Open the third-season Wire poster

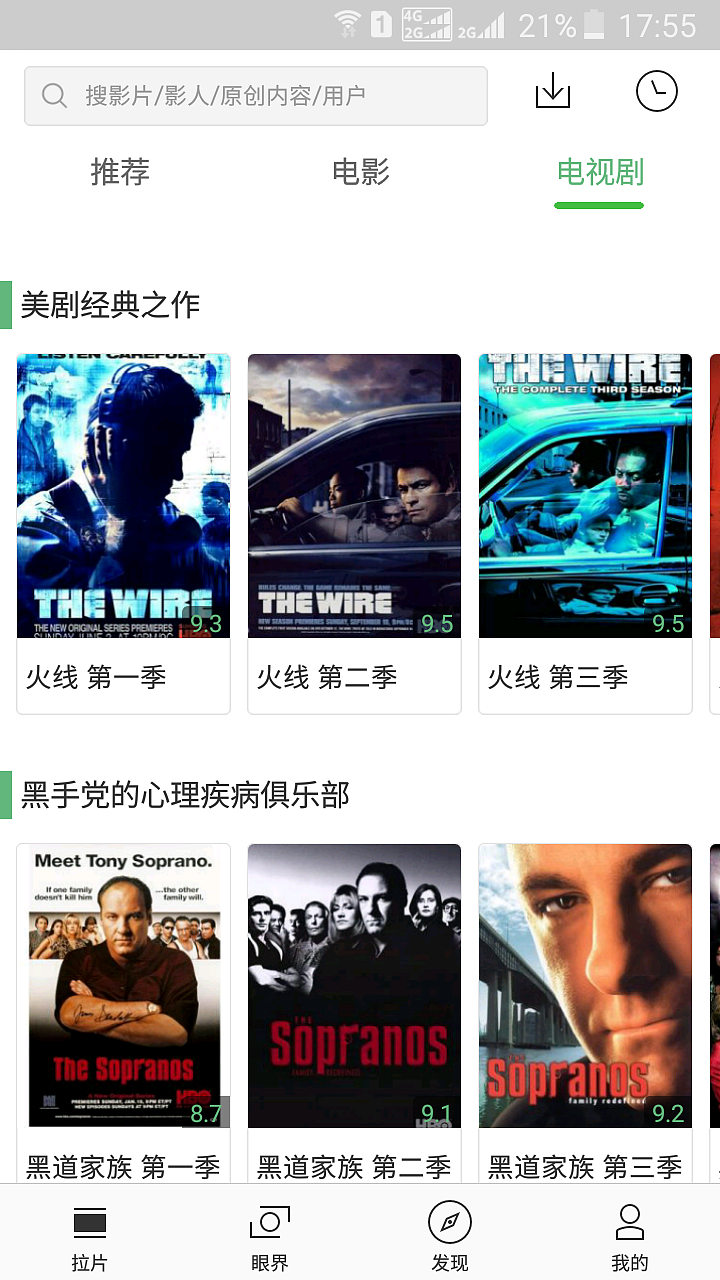click(x=585, y=495)
